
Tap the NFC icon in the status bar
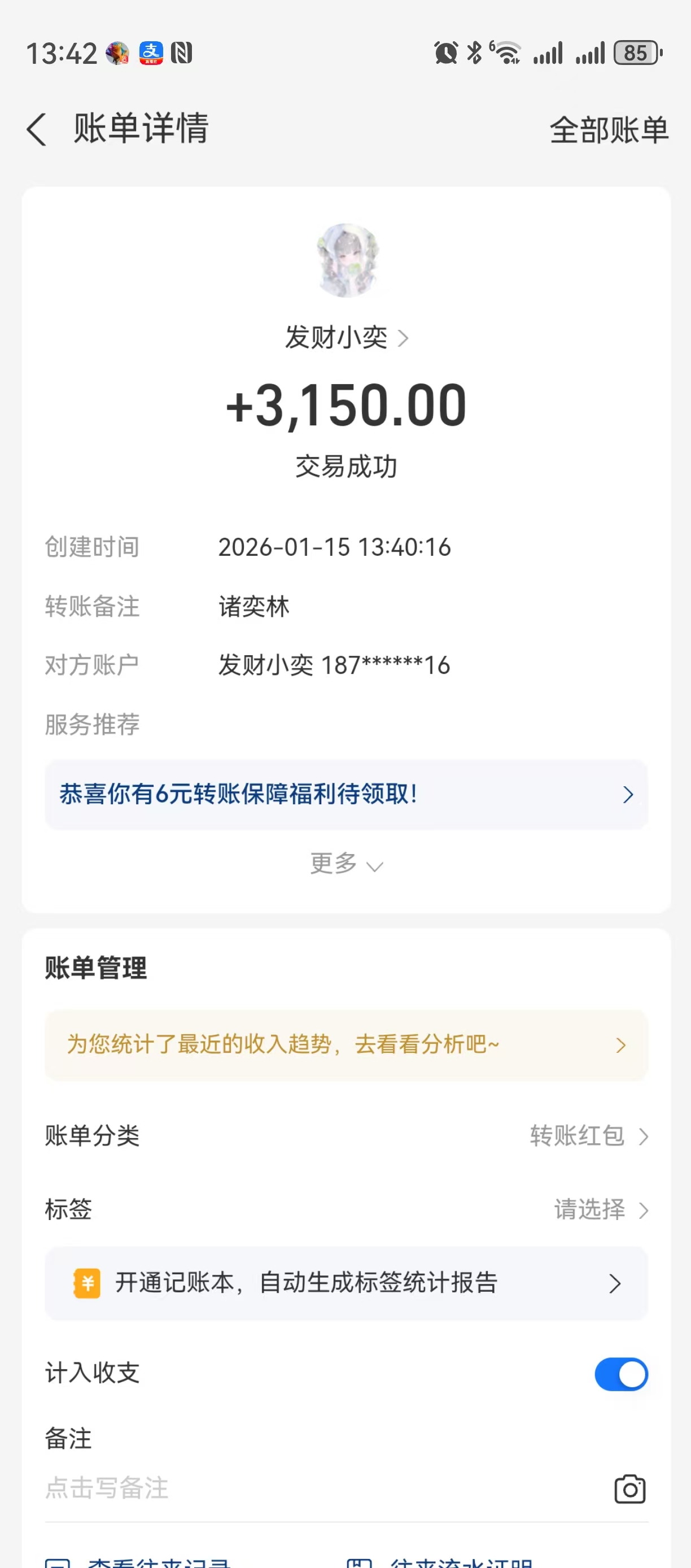(182, 53)
